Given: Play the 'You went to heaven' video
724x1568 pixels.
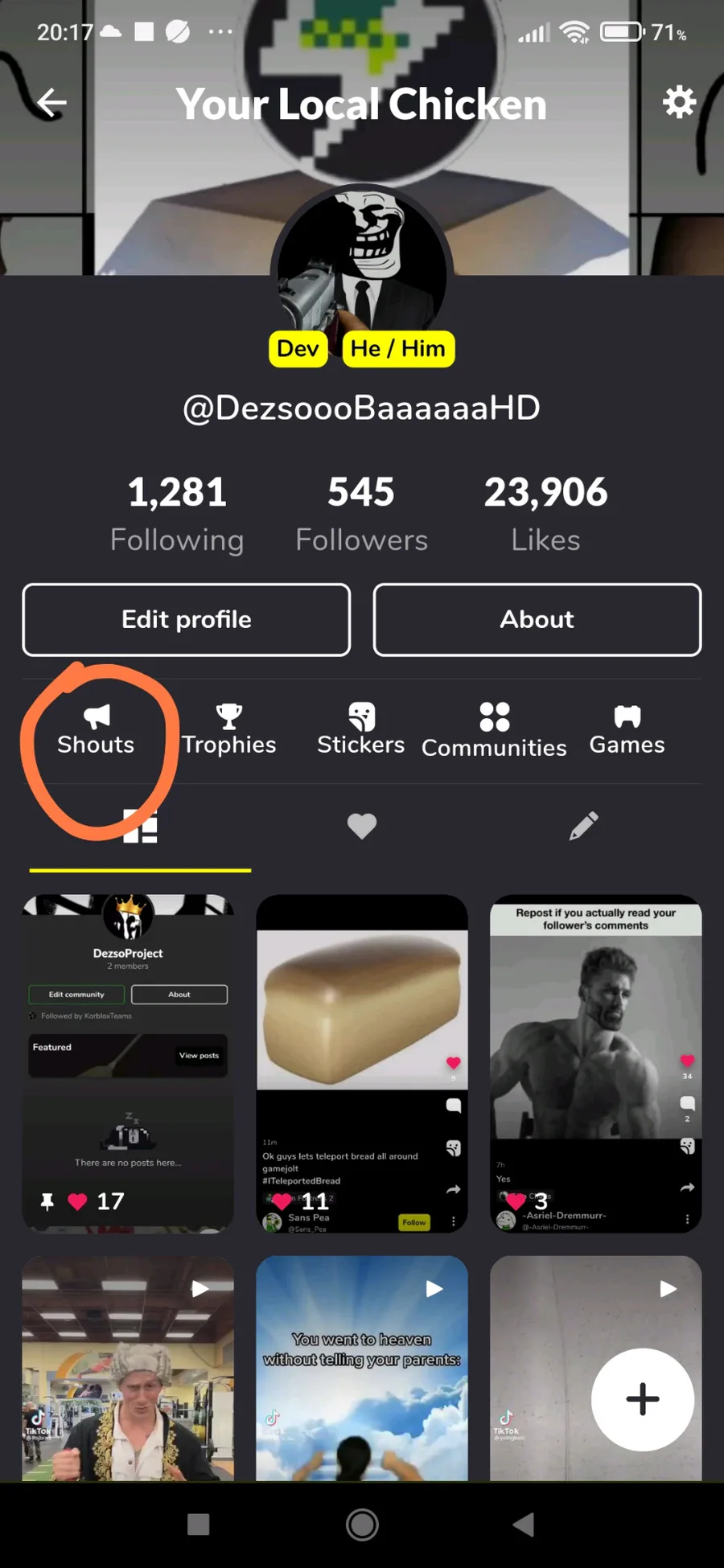Looking at the screenshot, I should pyautogui.click(x=362, y=1368).
